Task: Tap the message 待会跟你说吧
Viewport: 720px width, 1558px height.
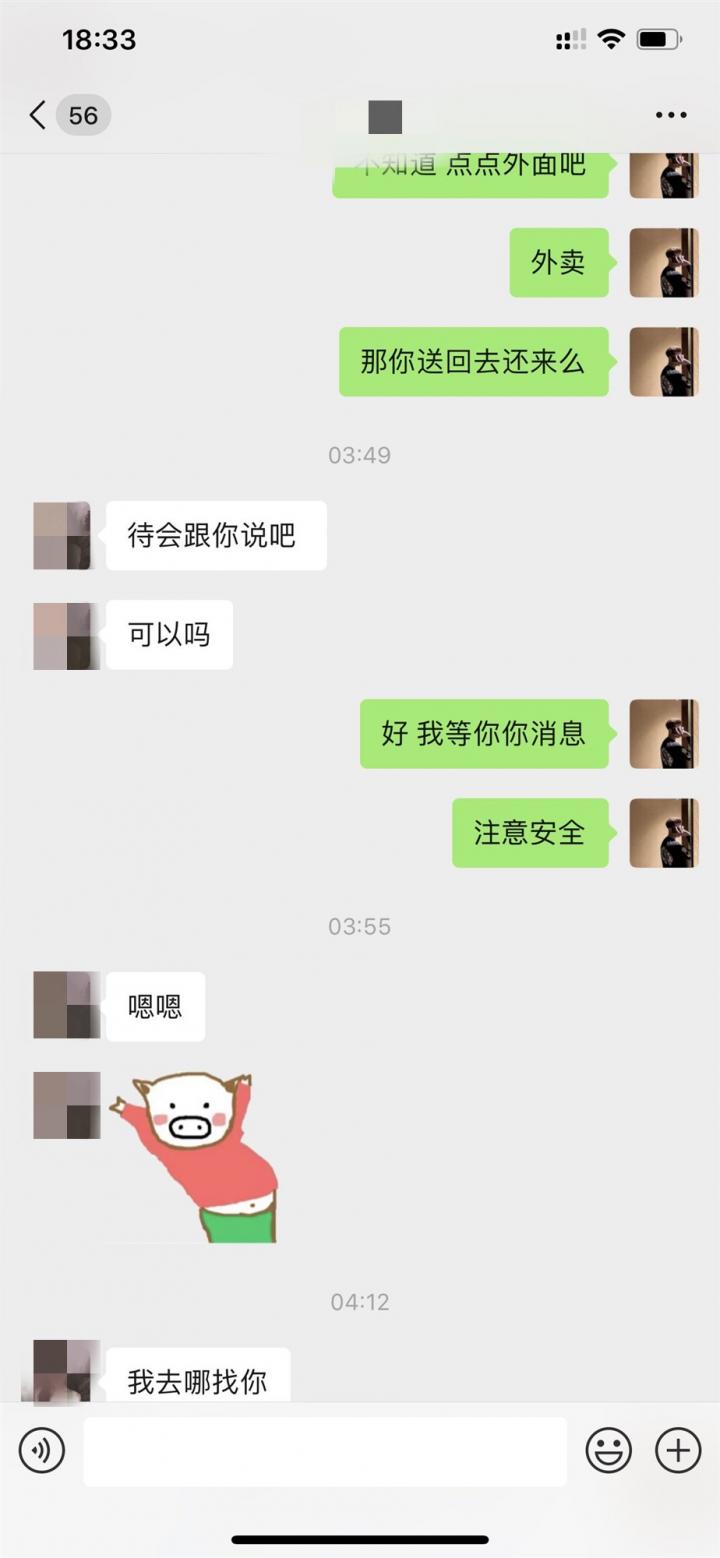Action: 215,535
